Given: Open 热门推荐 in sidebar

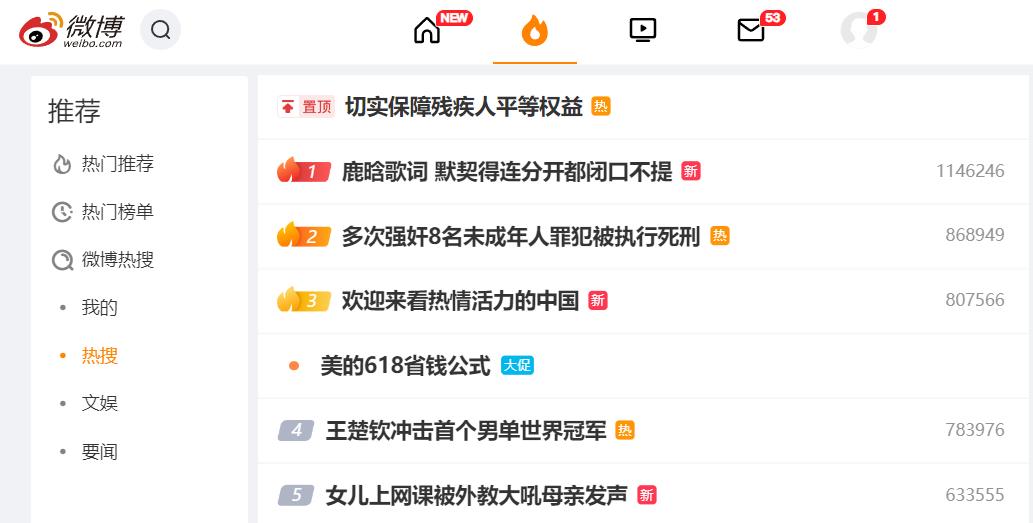Looking at the screenshot, I should coord(117,164).
